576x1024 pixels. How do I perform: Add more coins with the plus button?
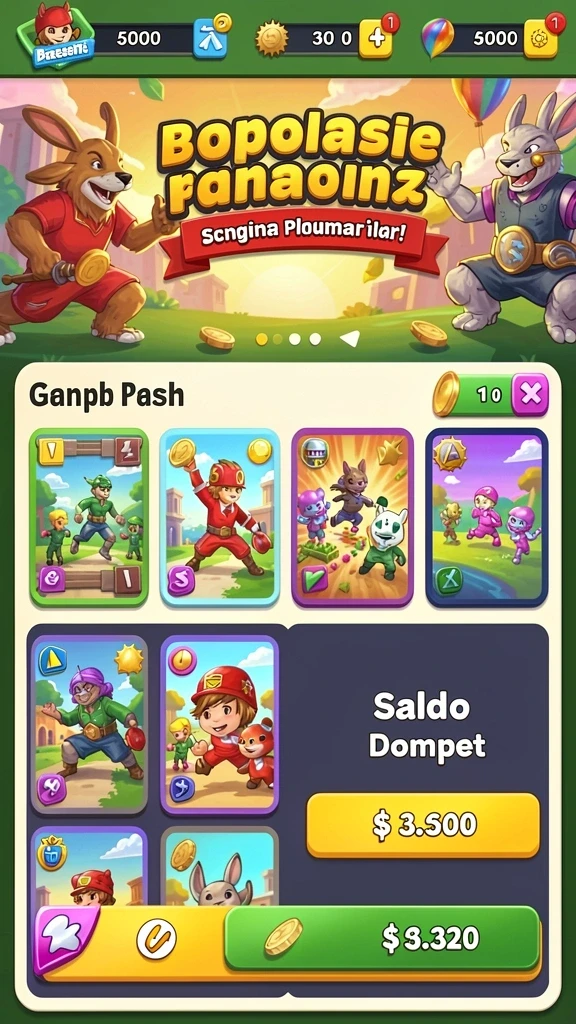pyautogui.click(x=376, y=39)
